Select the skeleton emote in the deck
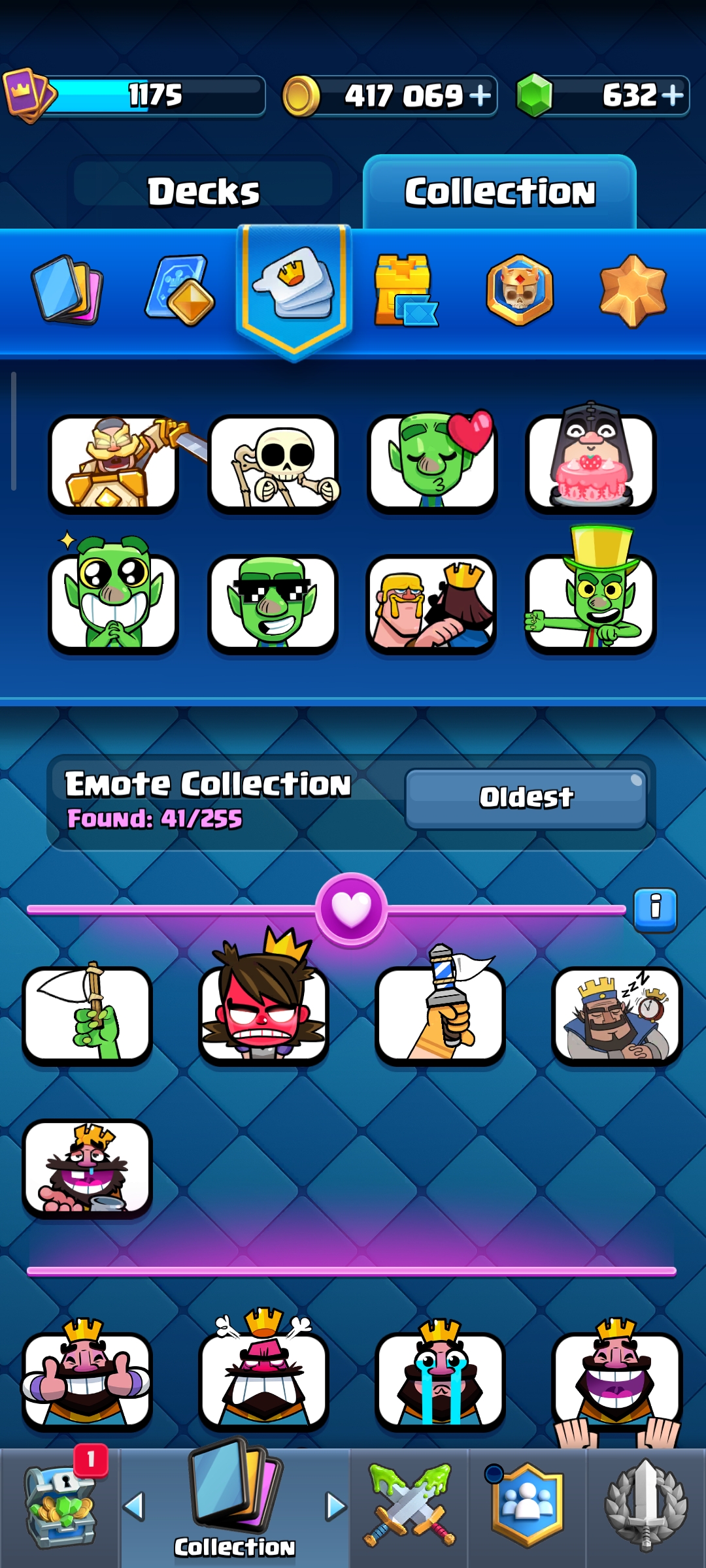The image size is (706, 1568). pyautogui.click(x=273, y=464)
